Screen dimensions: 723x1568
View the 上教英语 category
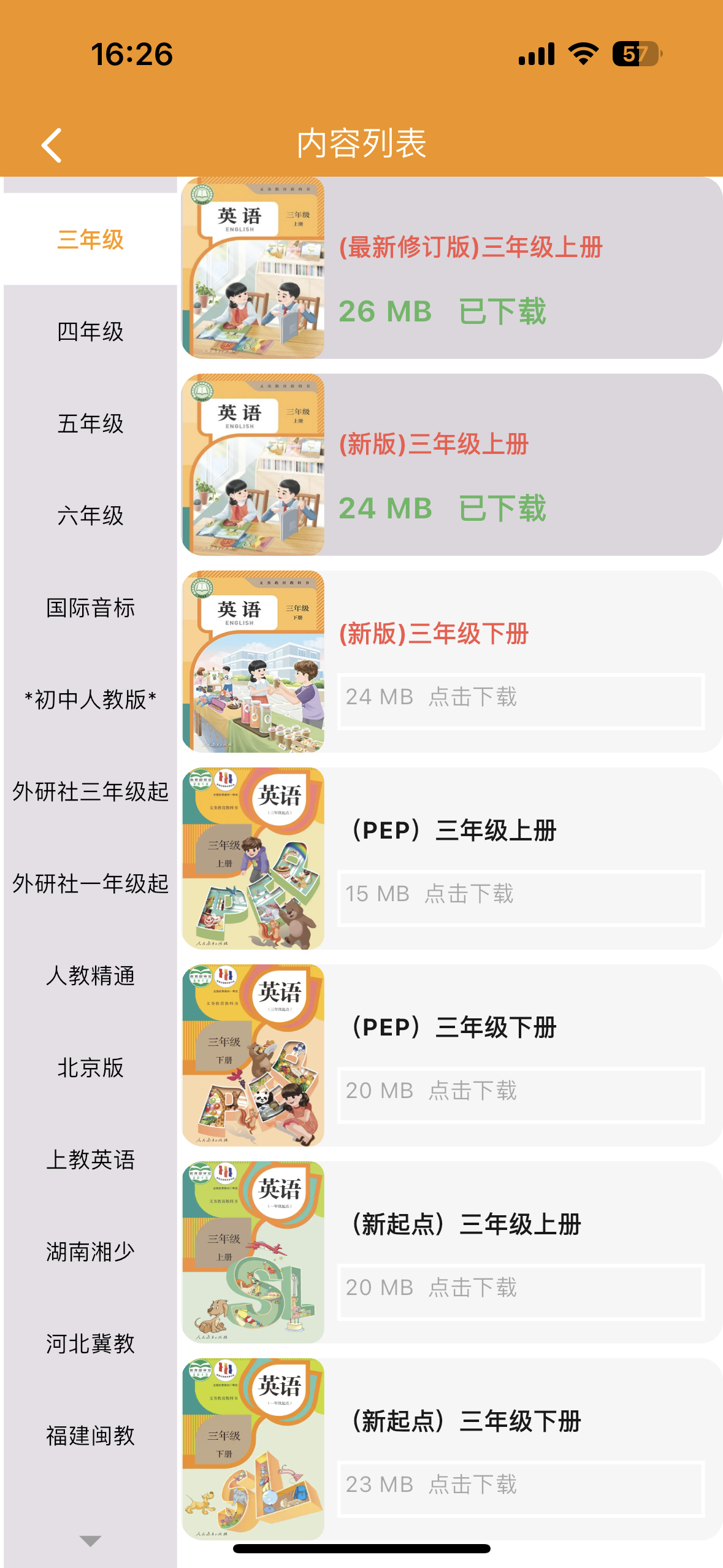tap(90, 1159)
